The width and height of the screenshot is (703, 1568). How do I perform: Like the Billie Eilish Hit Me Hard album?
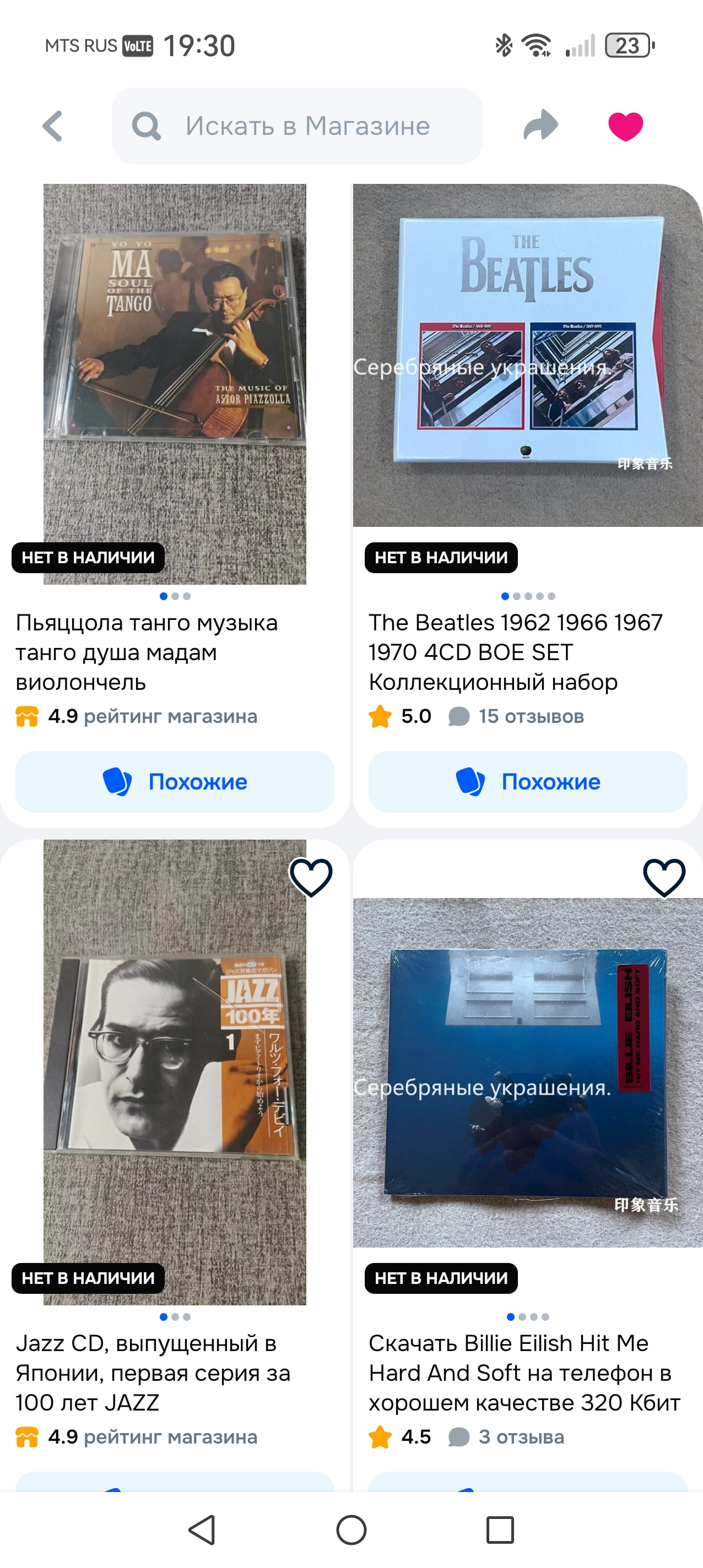pos(664,877)
